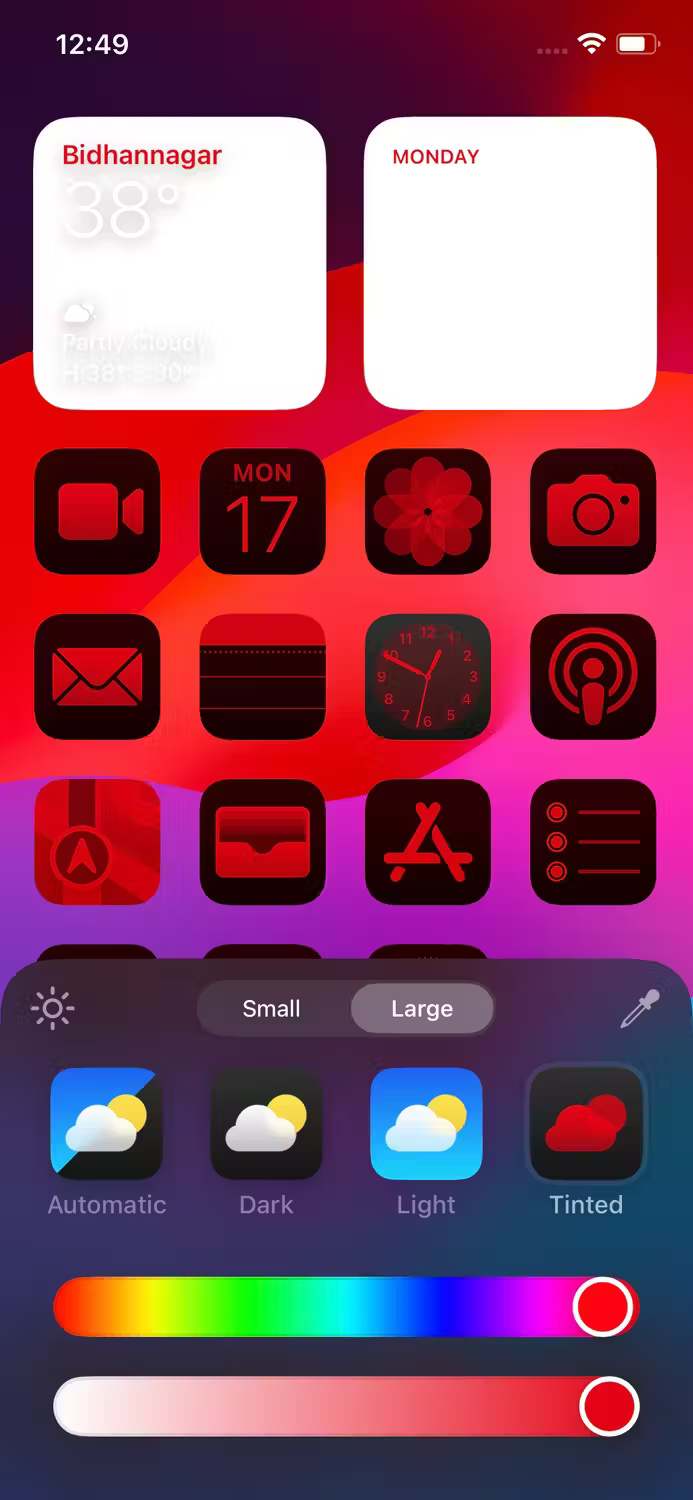Select the Large icon size
693x1500 pixels.
tap(422, 1009)
